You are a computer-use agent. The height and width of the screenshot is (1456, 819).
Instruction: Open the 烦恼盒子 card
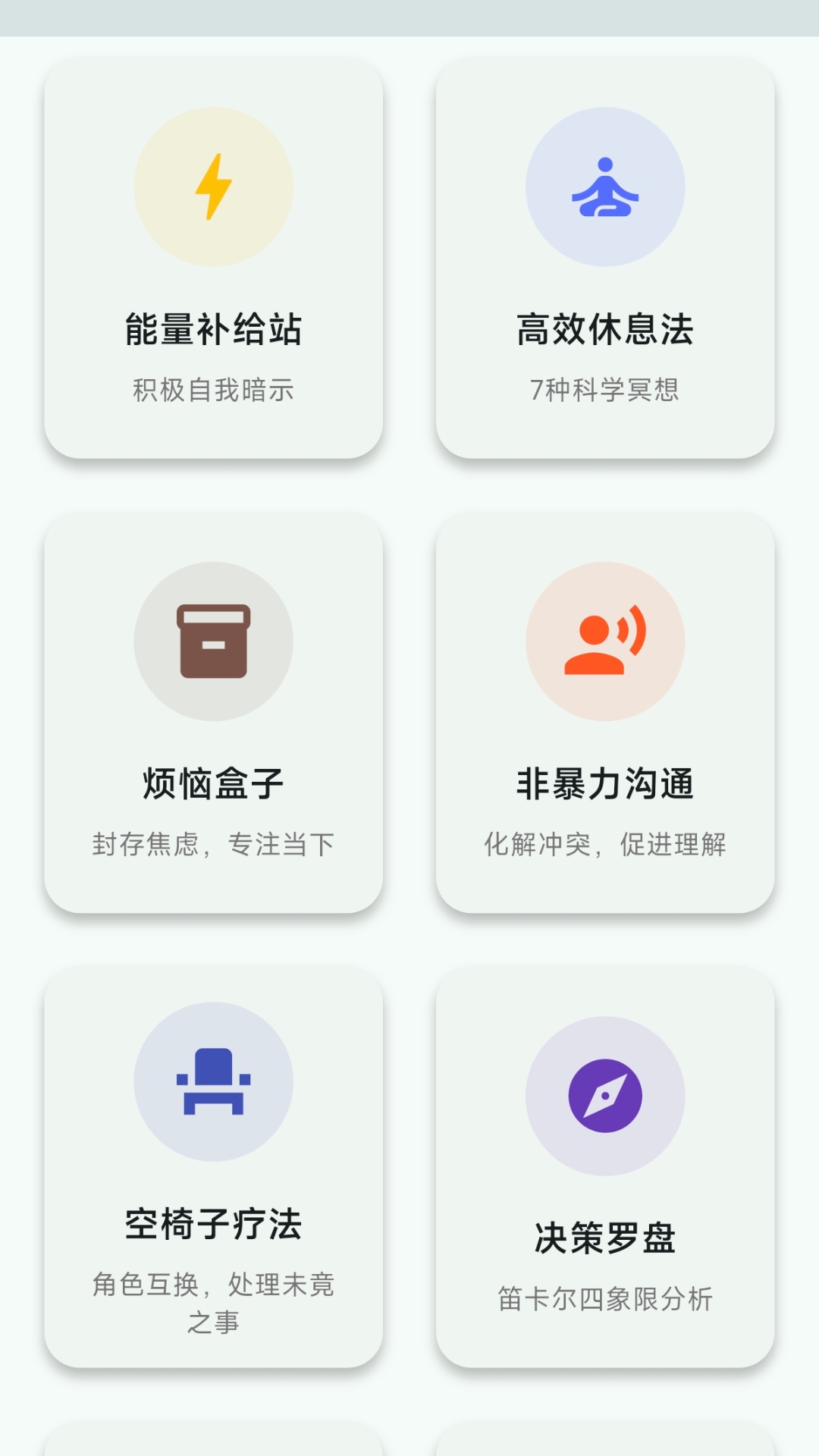(213, 713)
